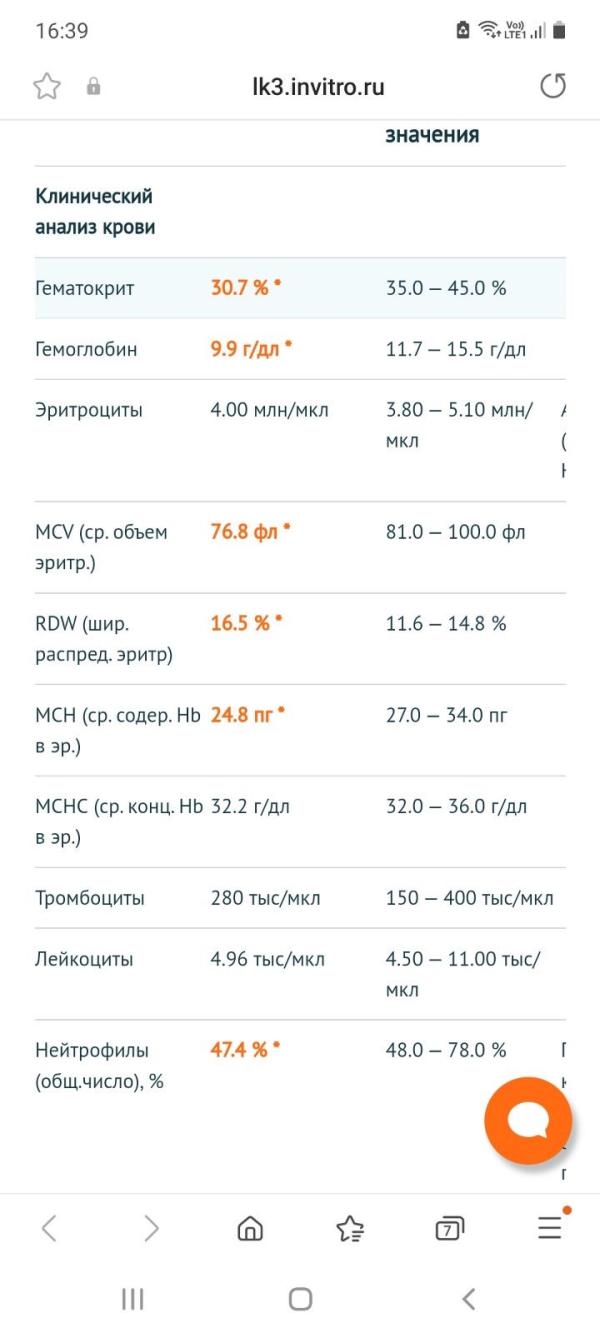This screenshot has height=1332, width=600.
Task: Tap the address bar showing lk3.invitro.ru
Action: 318,87
